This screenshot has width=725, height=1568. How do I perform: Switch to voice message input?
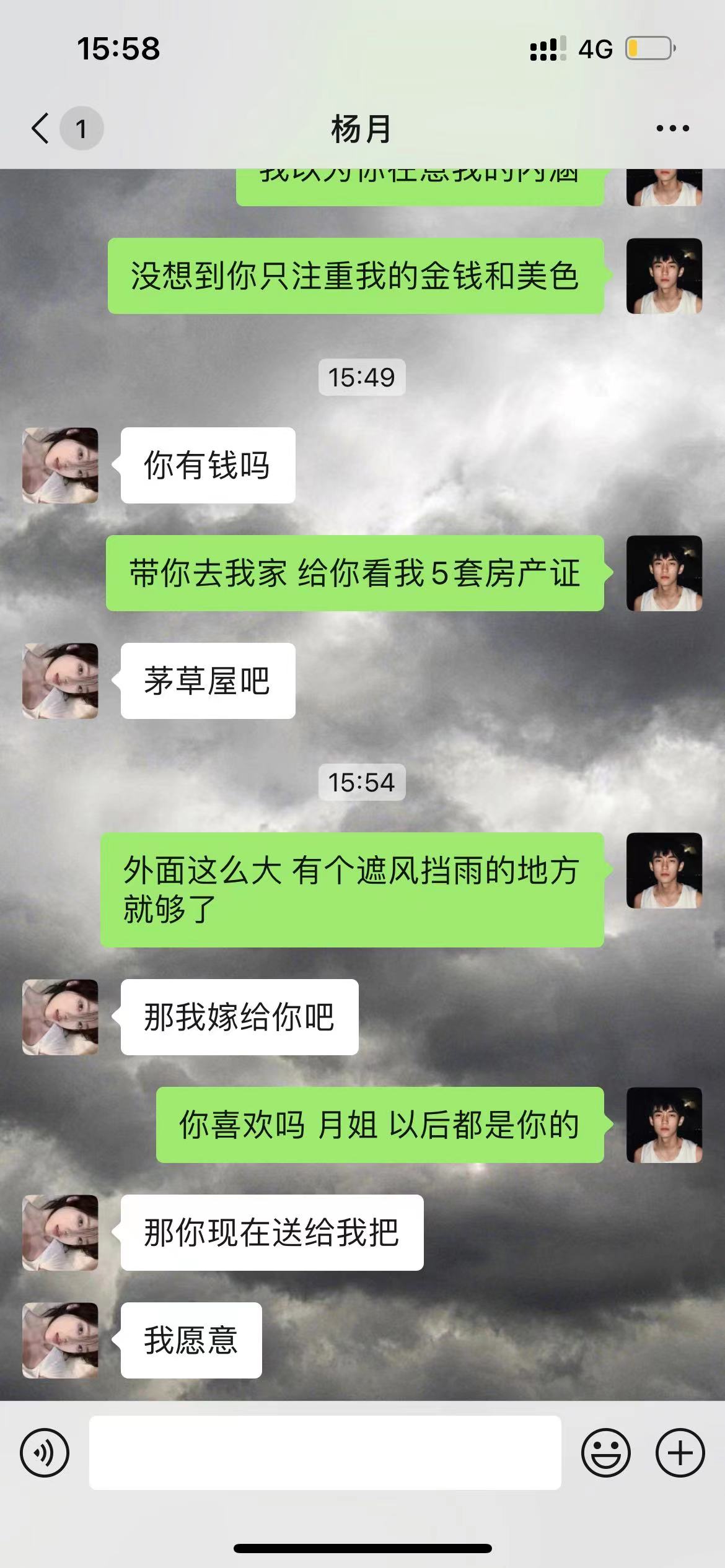tap(45, 1453)
